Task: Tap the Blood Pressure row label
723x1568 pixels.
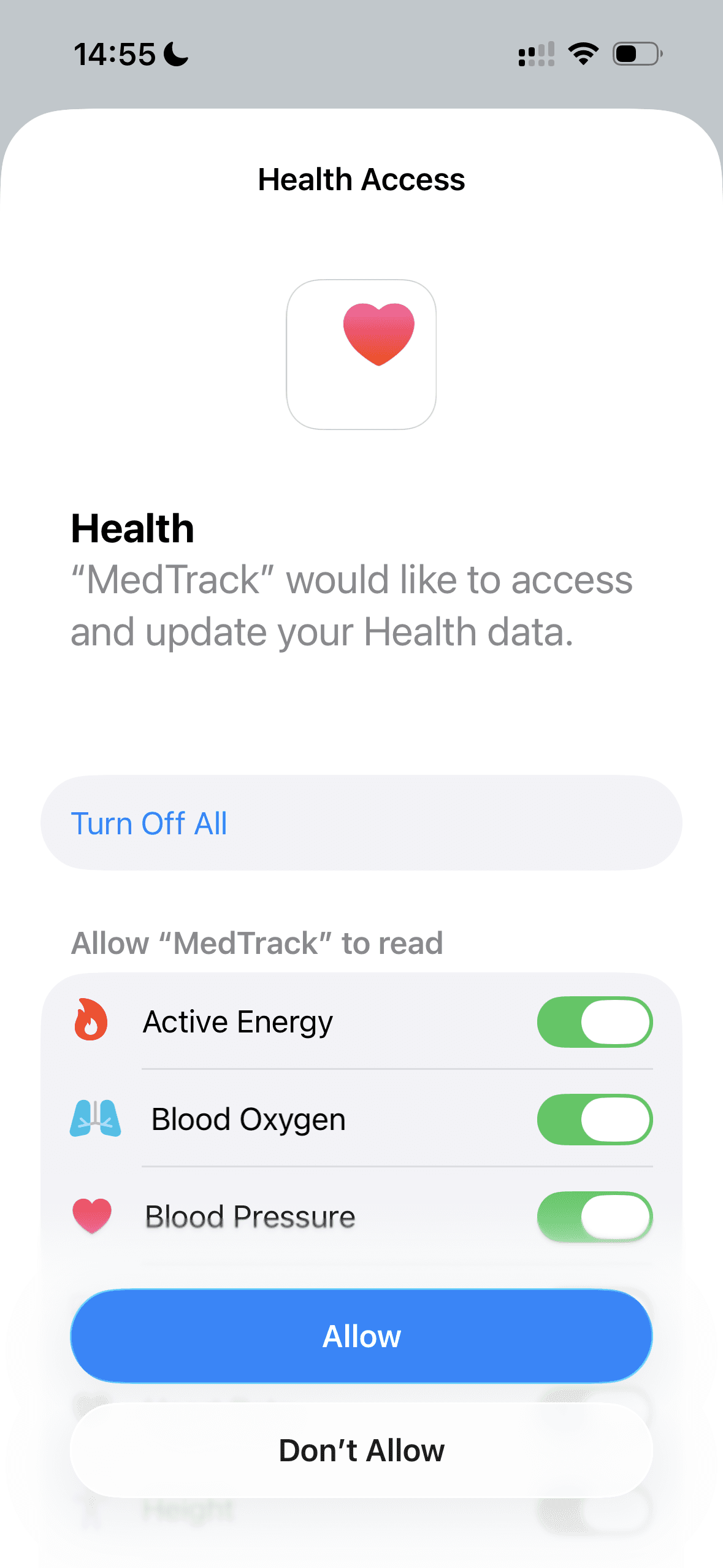Action: (x=250, y=1216)
